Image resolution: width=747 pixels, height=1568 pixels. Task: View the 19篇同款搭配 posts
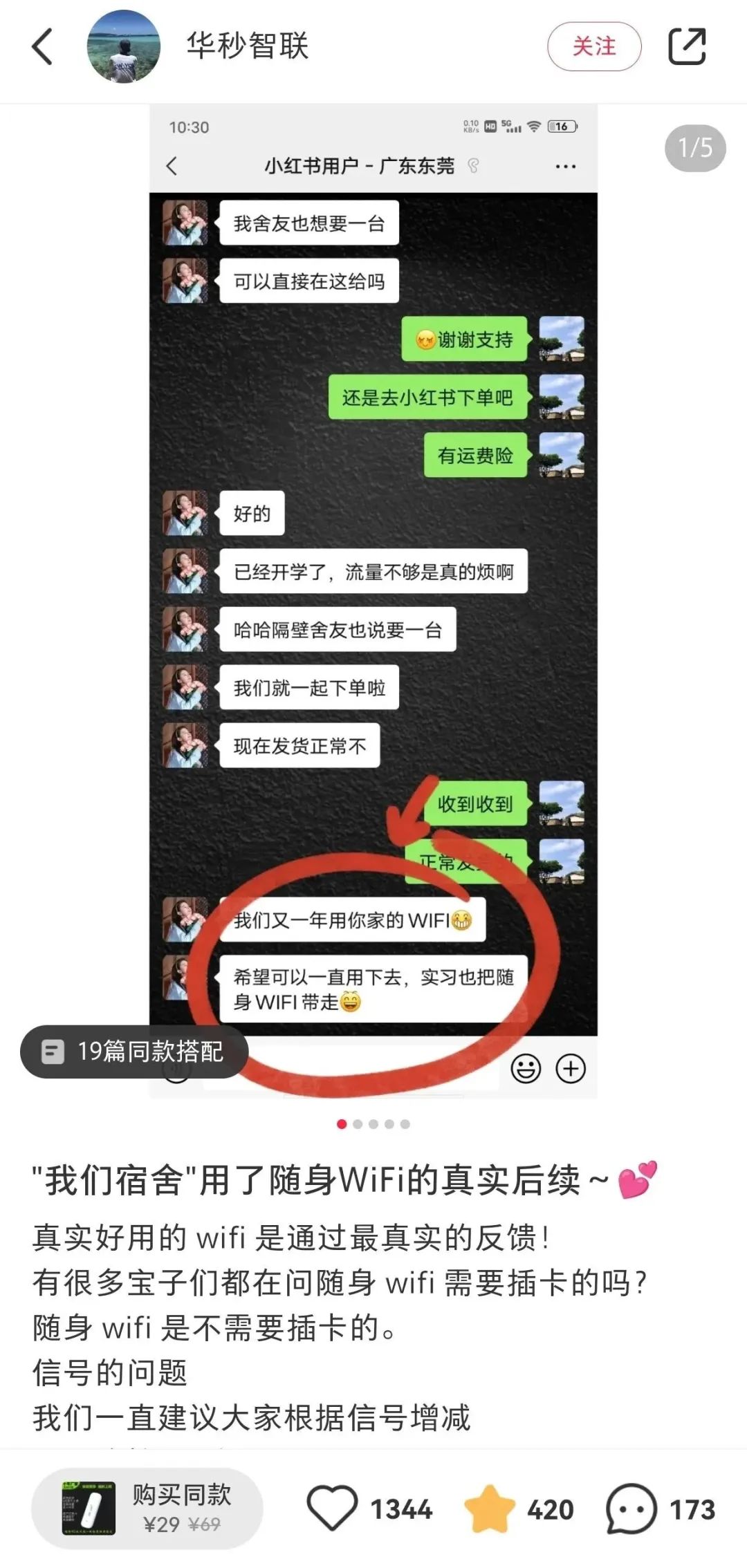[x=133, y=1052]
